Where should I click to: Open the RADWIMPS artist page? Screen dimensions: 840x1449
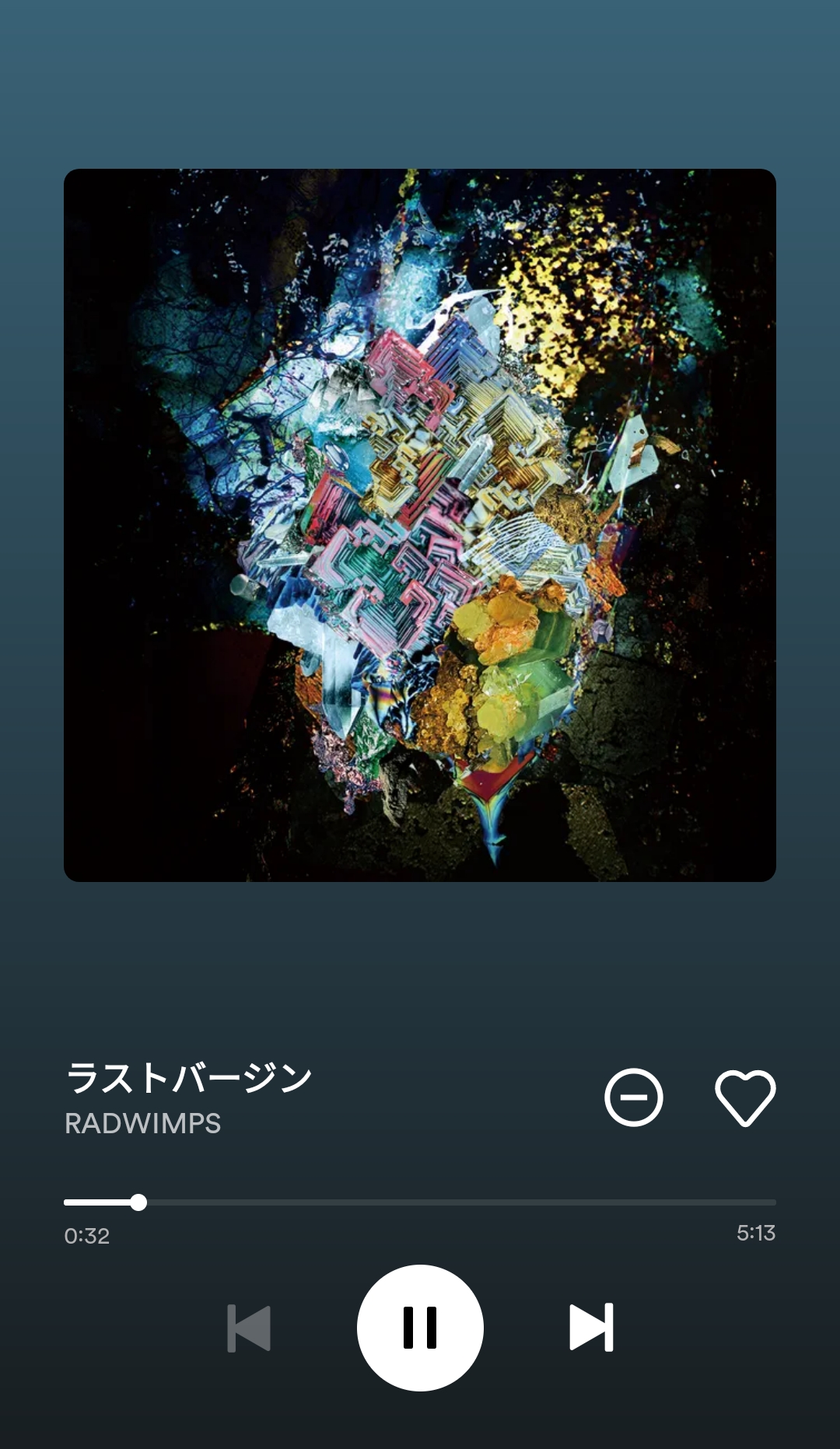click(143, 1124)
